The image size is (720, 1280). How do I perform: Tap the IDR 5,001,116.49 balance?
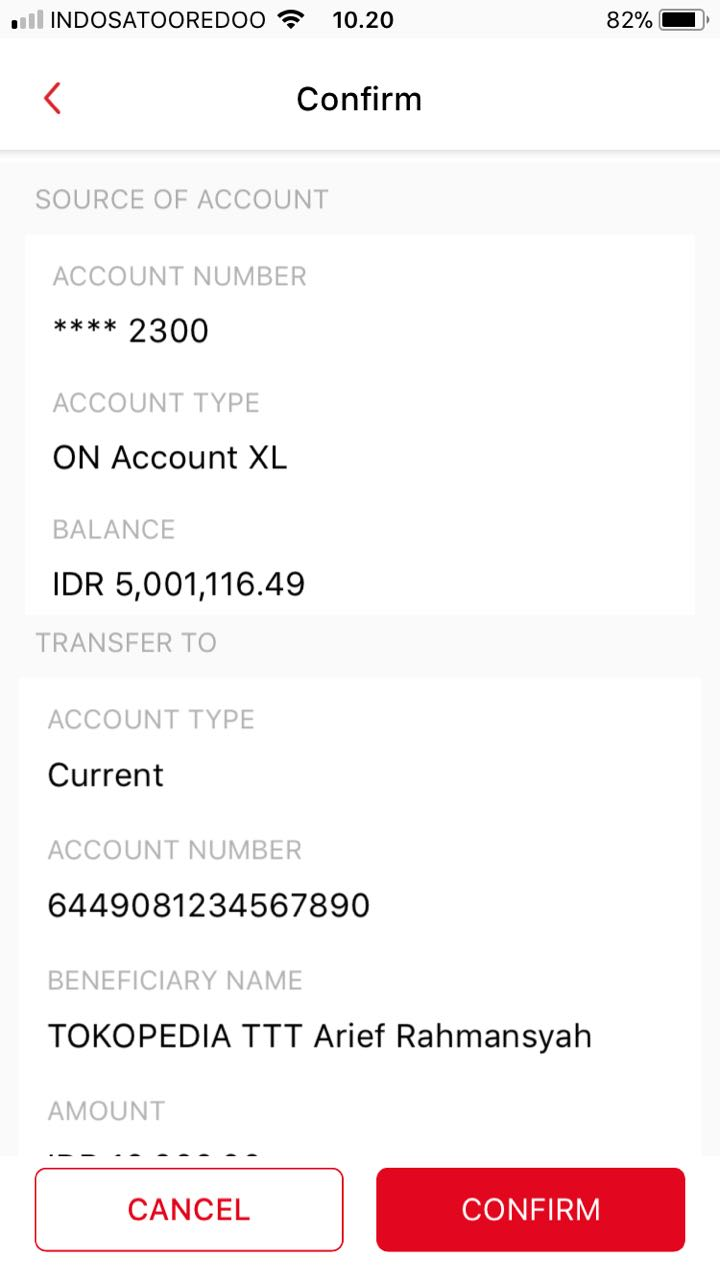[x=178, y=583]
